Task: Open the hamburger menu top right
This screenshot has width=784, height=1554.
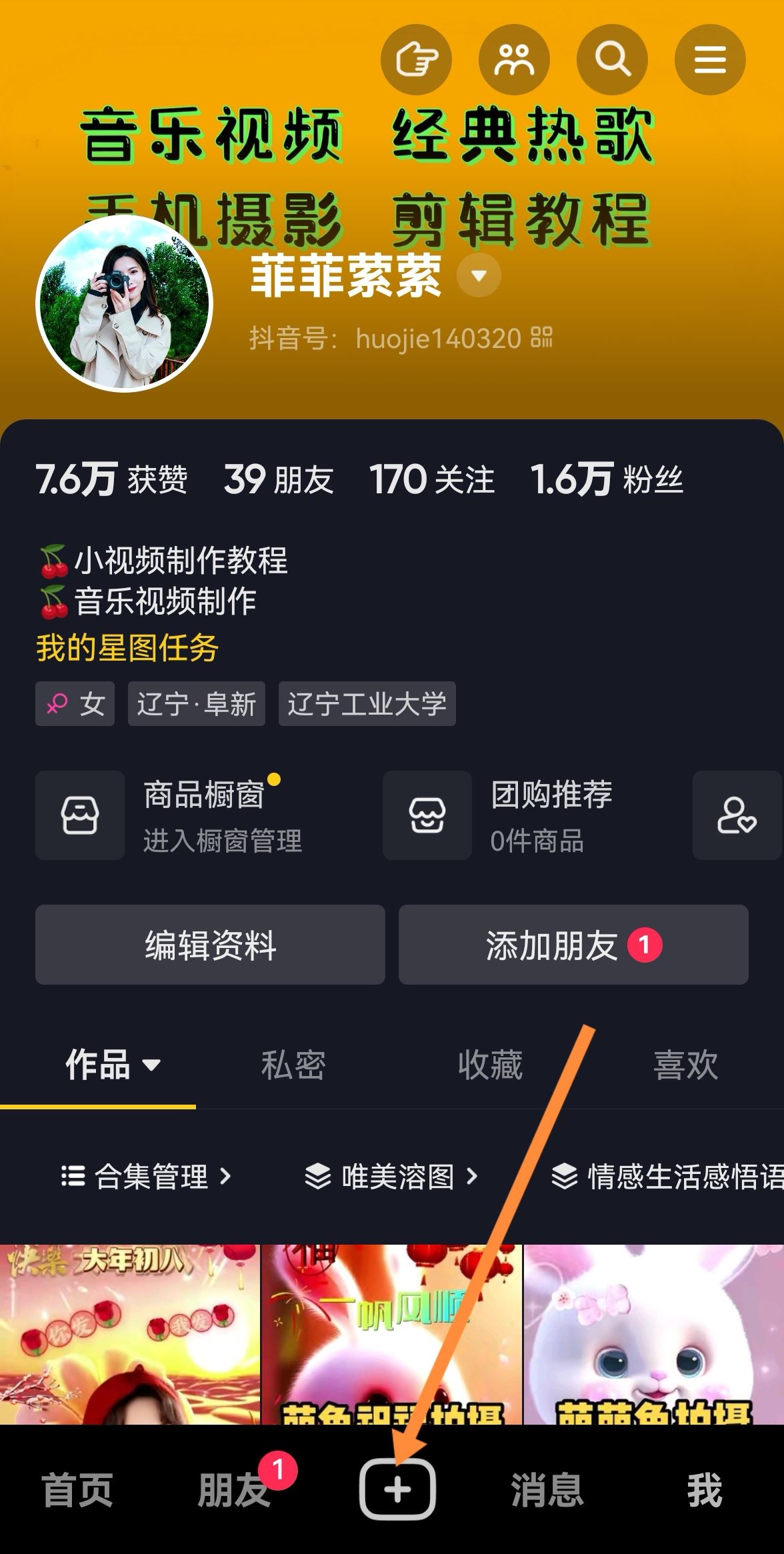Action: point(709,59)
